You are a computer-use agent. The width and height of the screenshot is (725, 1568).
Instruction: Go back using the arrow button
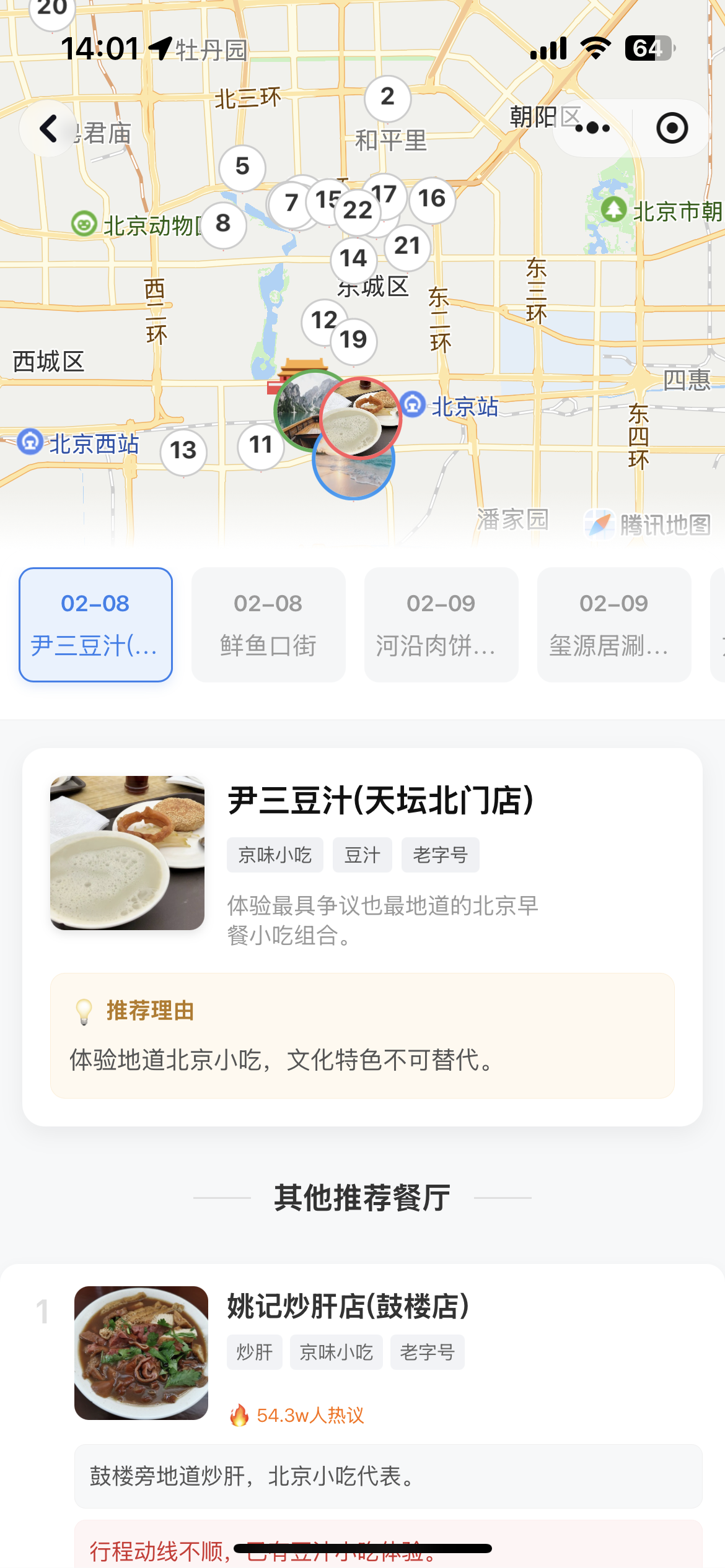[48, 129]
